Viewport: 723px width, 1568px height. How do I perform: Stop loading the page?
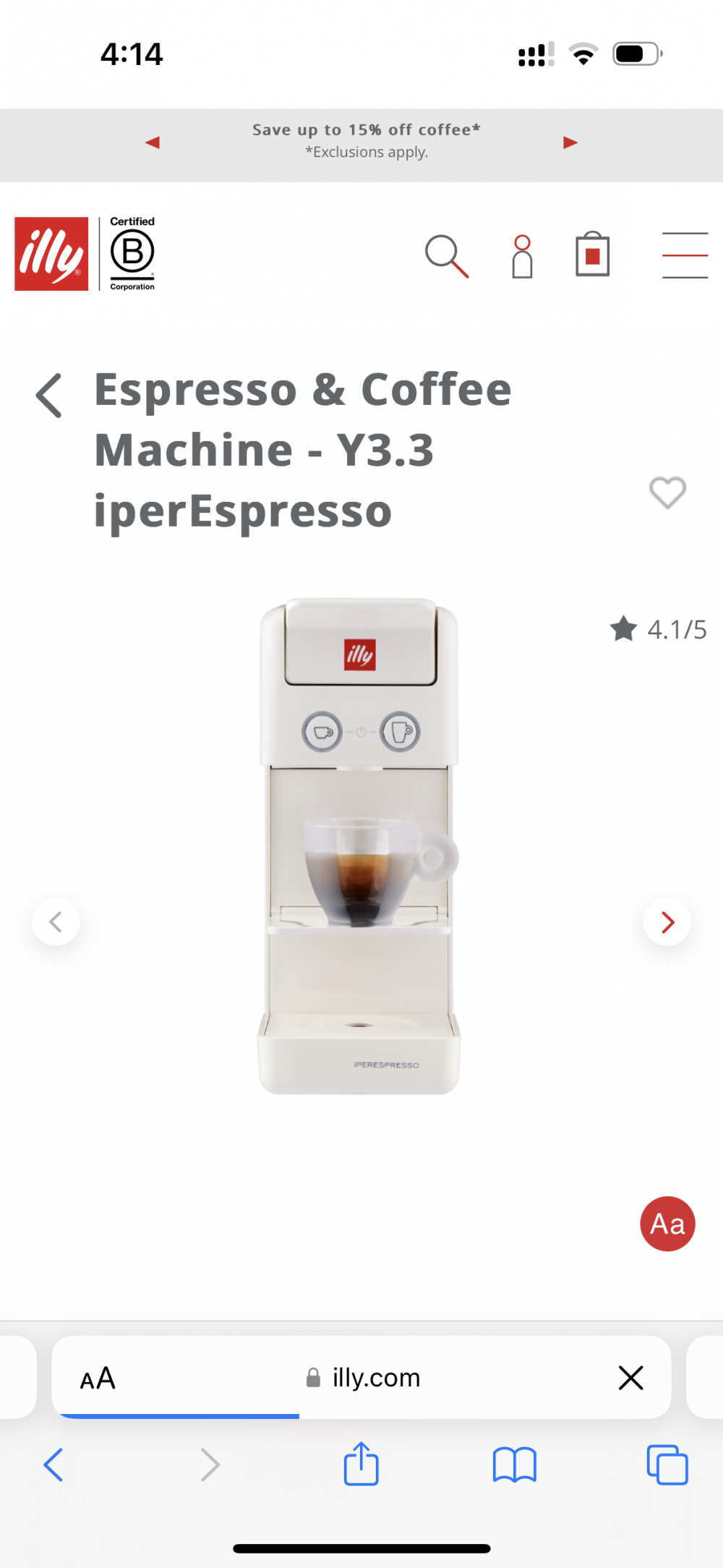tap(630, 1378)
